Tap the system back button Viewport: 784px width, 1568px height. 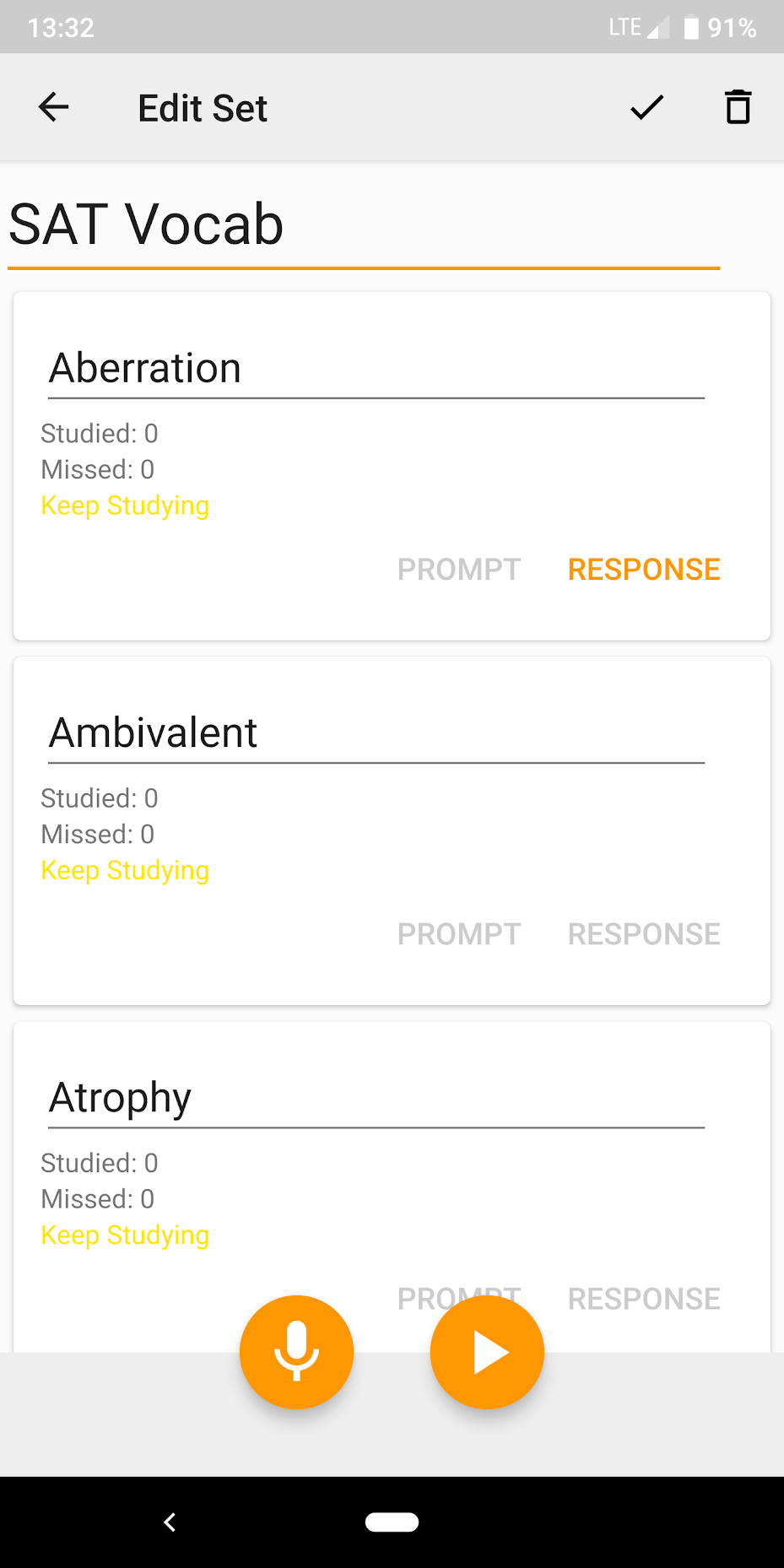(x=170, y=1522)
